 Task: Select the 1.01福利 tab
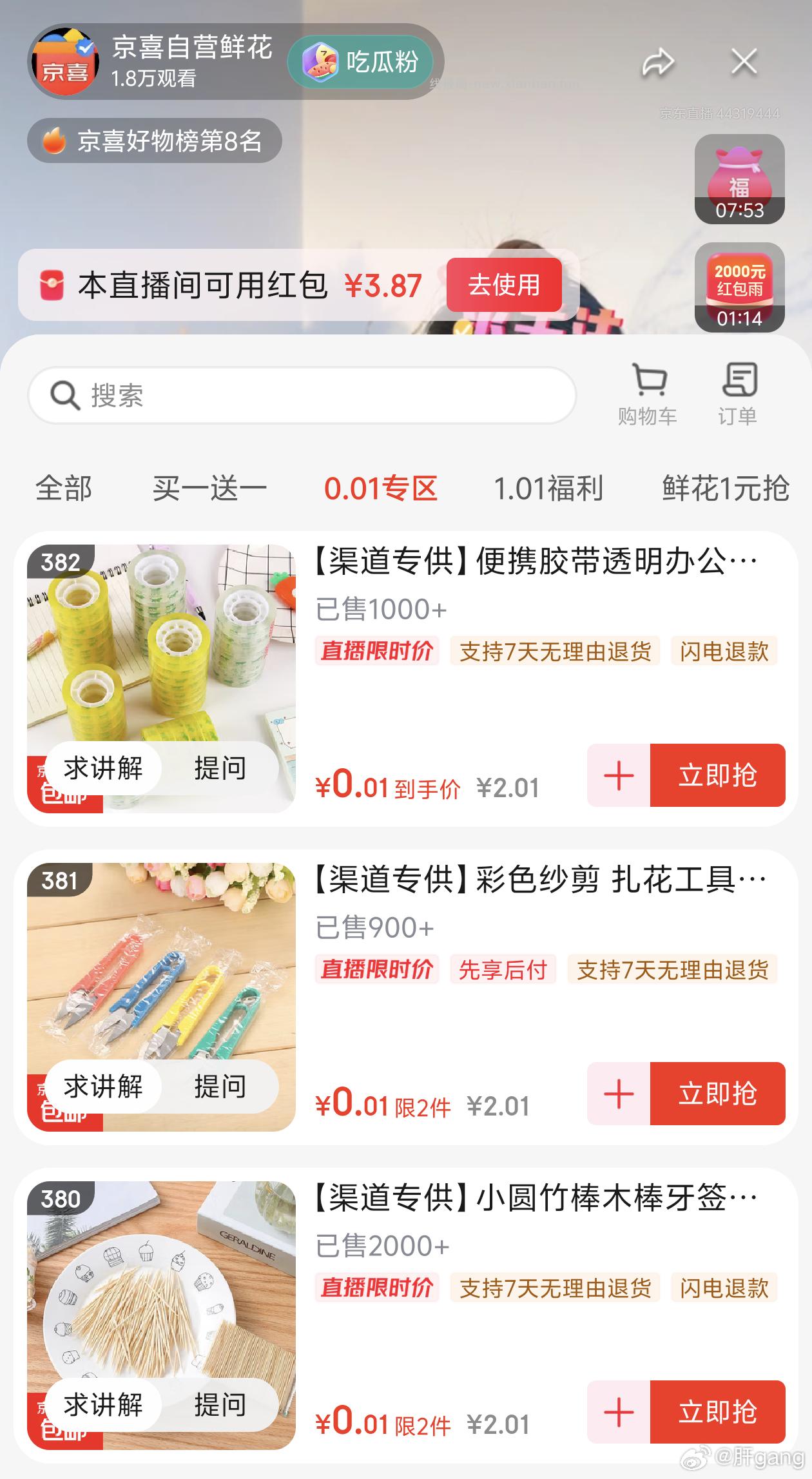pos(549,488)
